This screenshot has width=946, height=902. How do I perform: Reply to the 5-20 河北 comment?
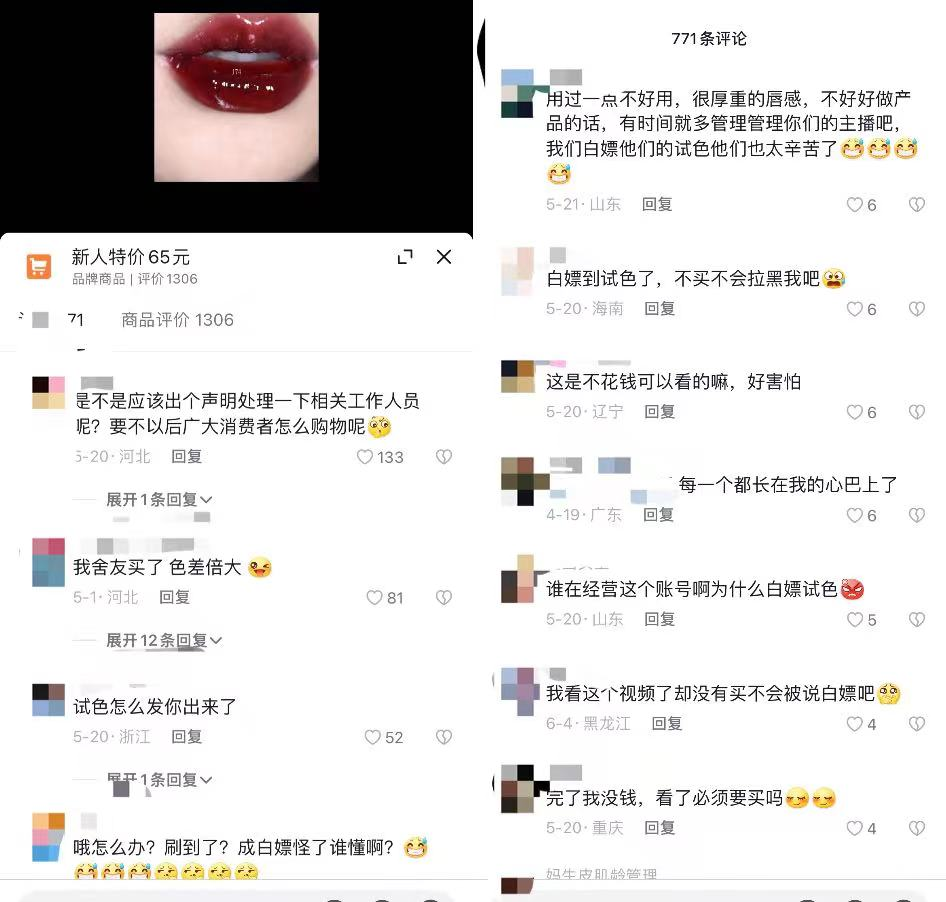pos(186,456)
